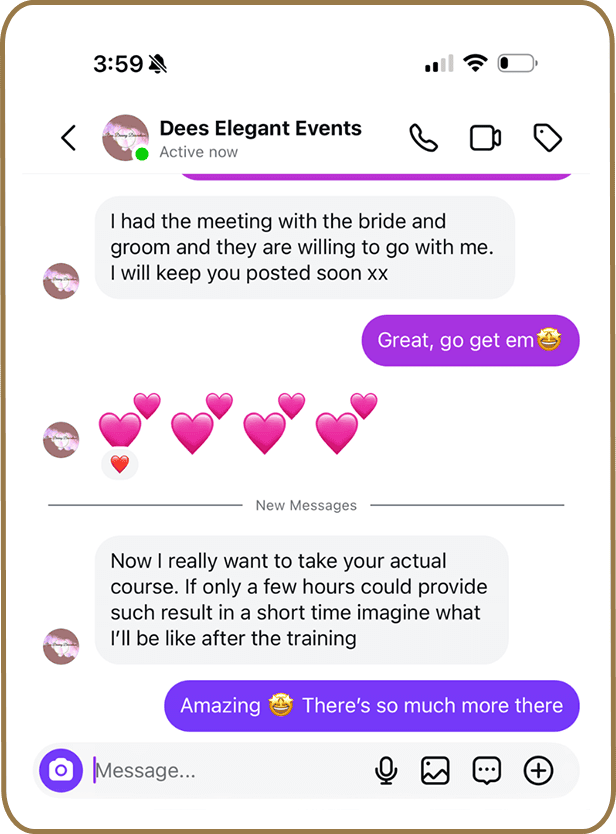Record a voice message with microphone
616x834 pixels.
point(386,770)
